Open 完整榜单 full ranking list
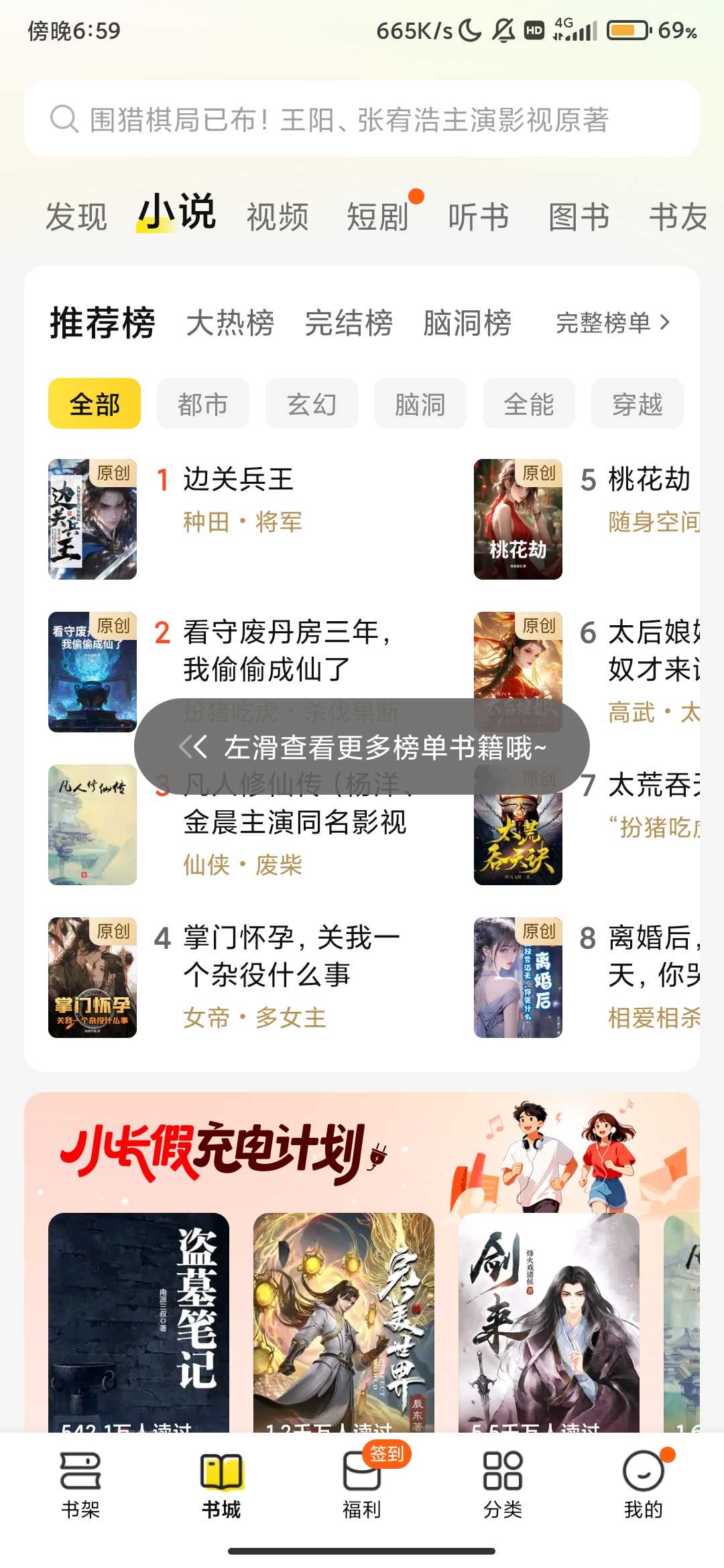Viewport: 724px width, 1568px height. pyautogui.click(x=612, y=323)
